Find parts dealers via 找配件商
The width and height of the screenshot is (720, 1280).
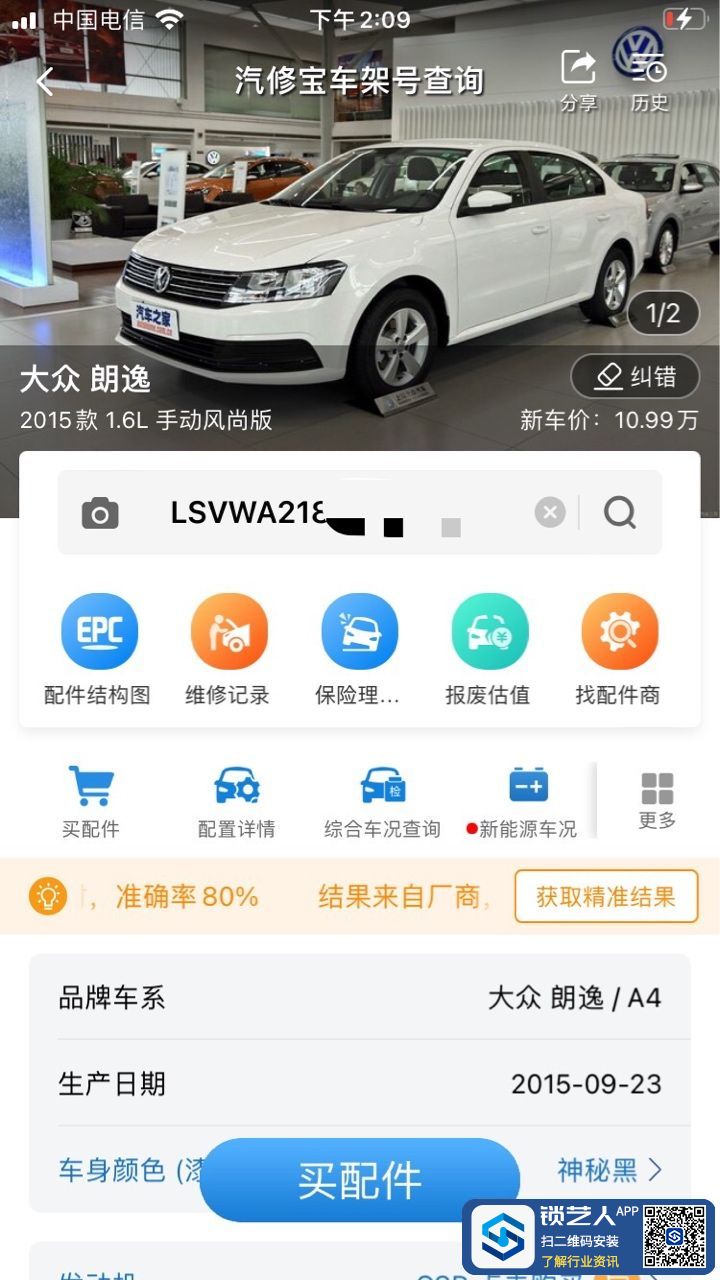coord(618,648)
